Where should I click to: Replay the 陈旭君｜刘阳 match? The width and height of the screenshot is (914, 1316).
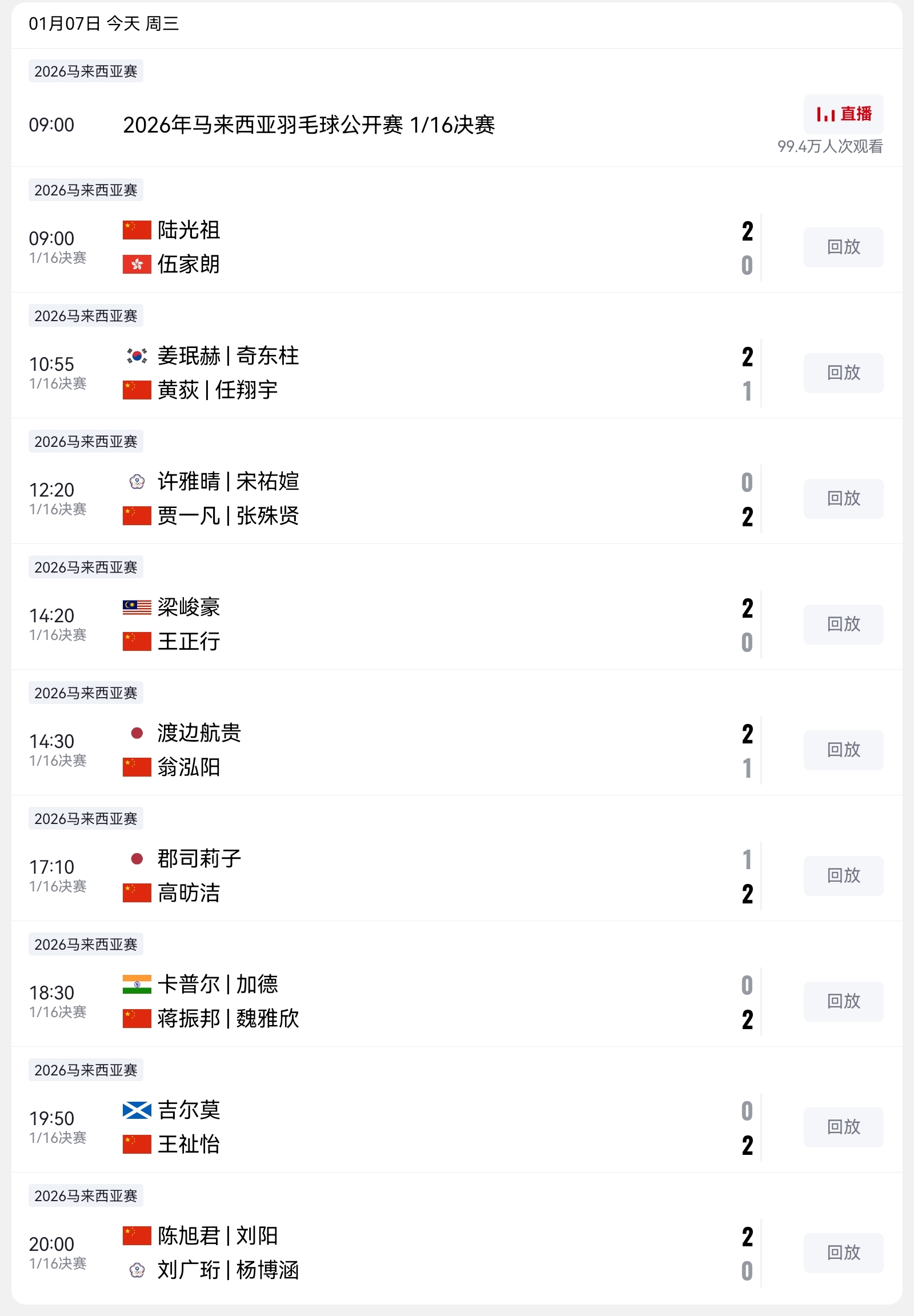coord(843,1253)
